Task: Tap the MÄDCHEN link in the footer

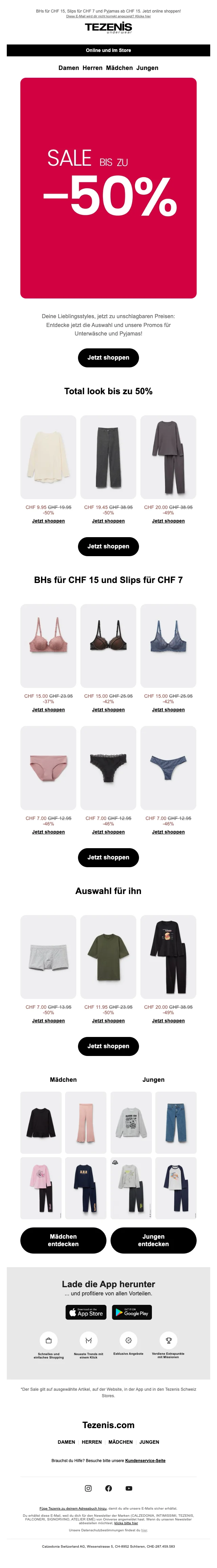Action: (x=120, y=1441)
